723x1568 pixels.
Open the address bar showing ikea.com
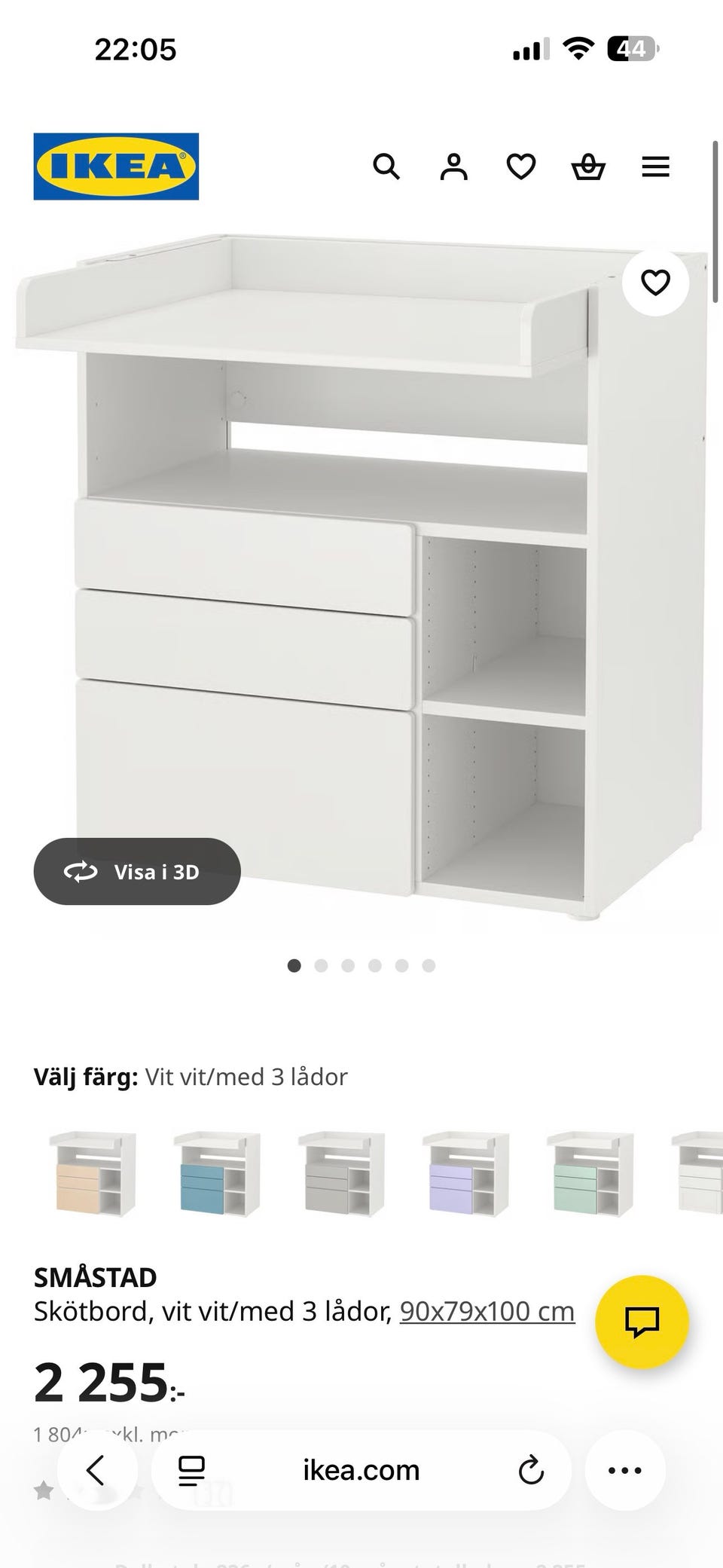360,1469
